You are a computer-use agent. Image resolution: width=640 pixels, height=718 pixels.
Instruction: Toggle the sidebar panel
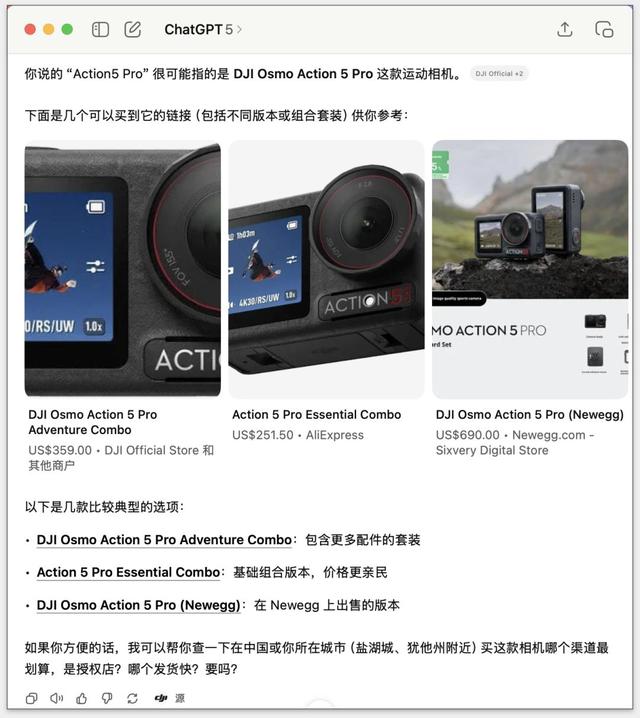coord(100,30)
